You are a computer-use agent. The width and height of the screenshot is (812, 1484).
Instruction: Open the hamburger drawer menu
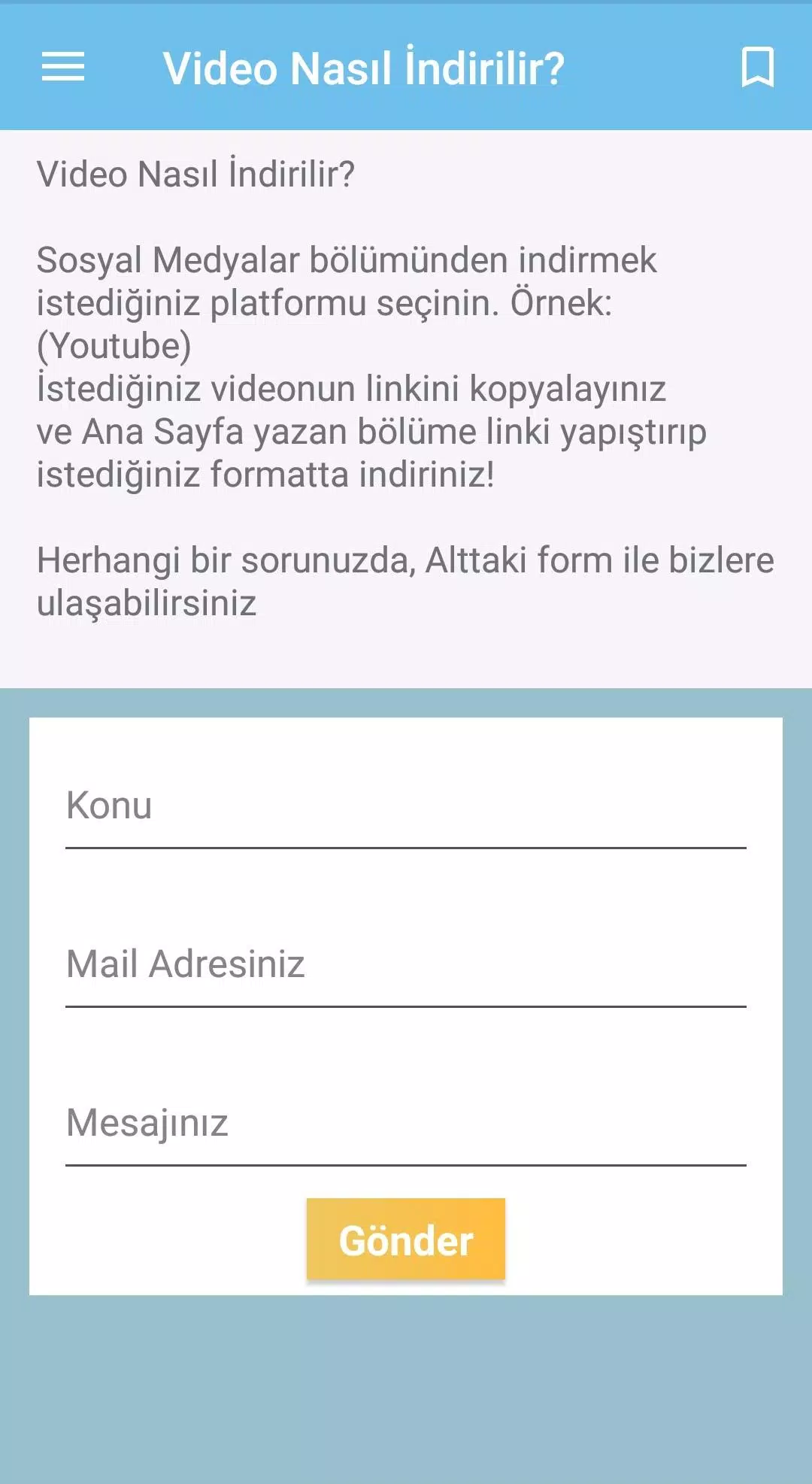63,67
